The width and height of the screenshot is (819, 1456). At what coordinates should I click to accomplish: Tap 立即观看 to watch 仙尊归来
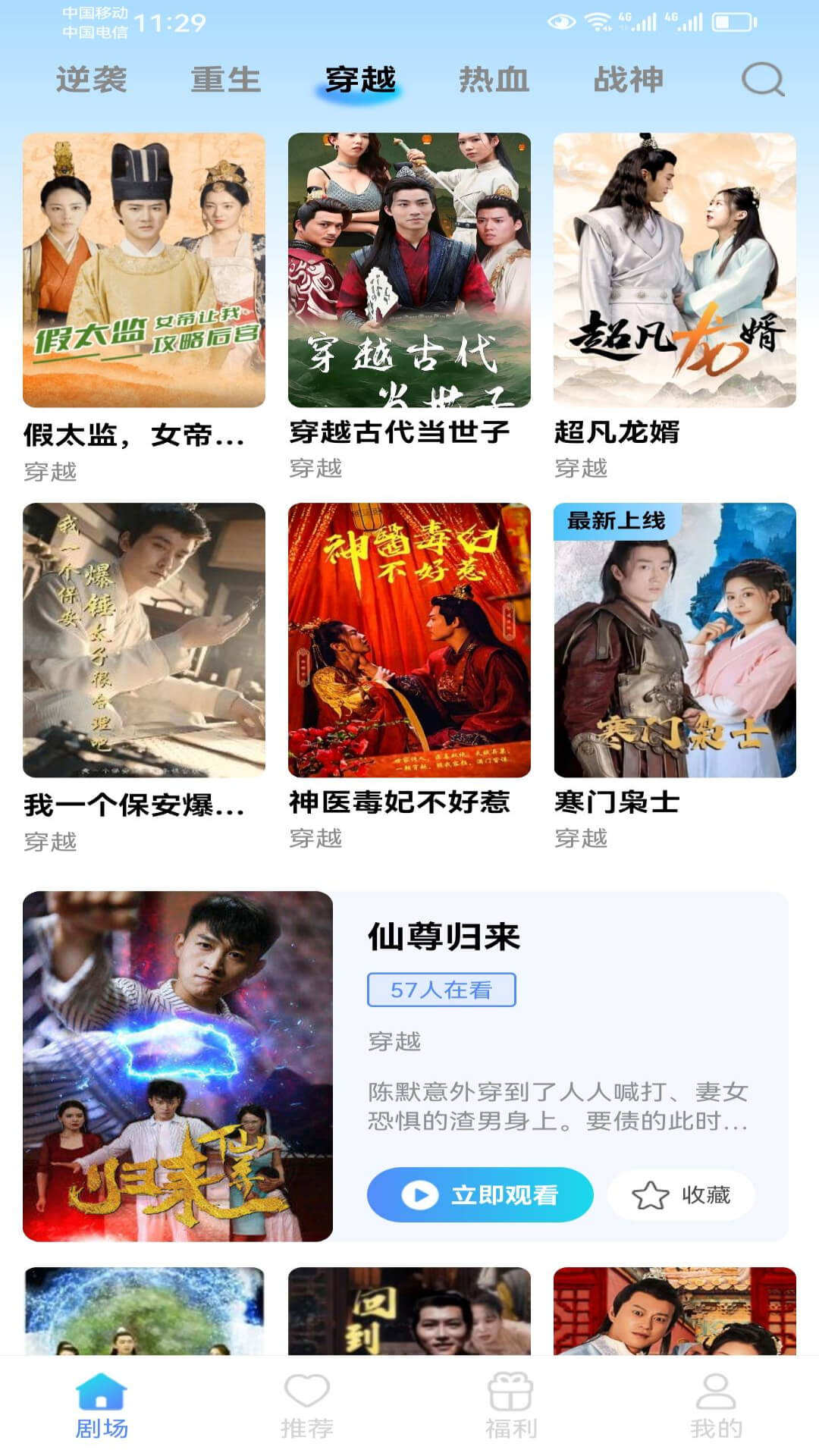pos(480,1195)
